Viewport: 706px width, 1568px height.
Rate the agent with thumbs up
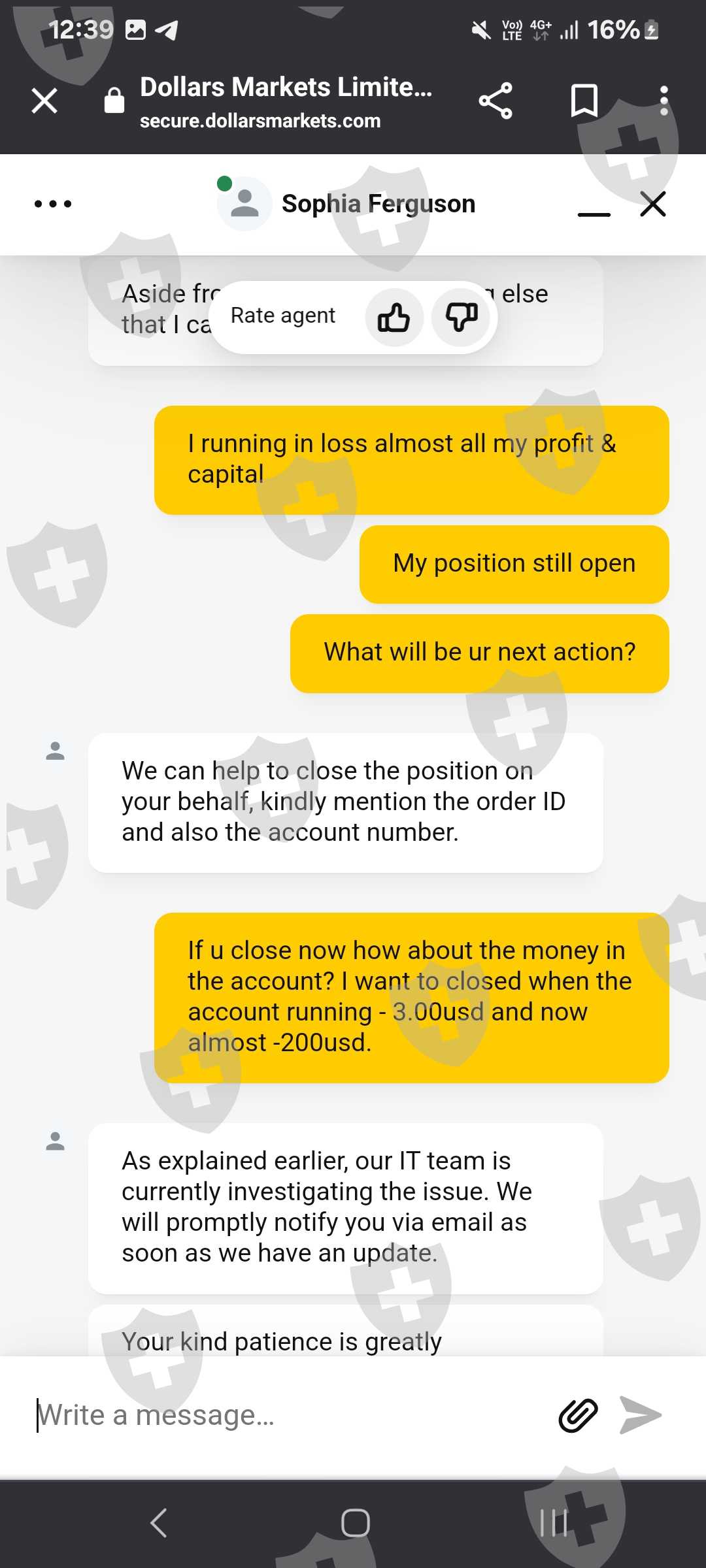tap(394, 318)
